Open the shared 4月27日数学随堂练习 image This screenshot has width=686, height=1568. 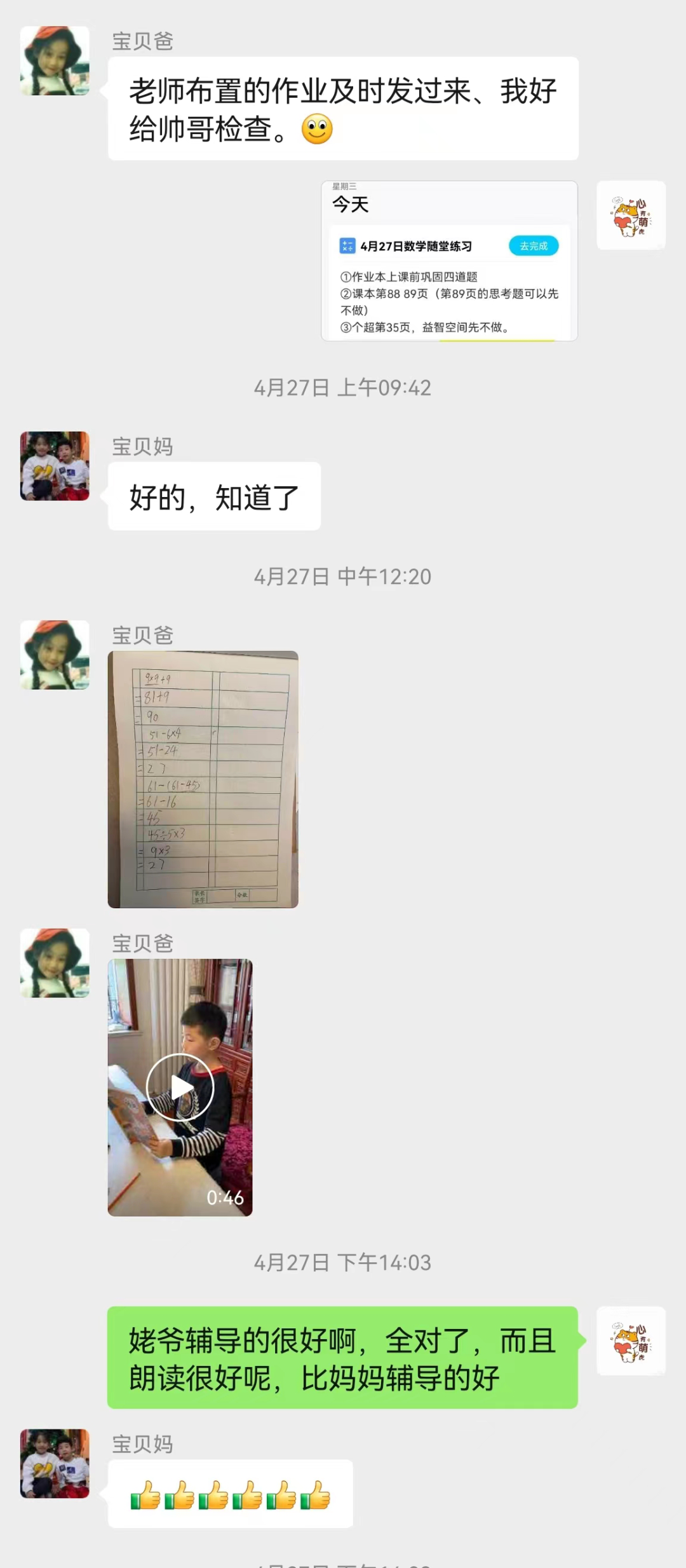pos(449,261)
